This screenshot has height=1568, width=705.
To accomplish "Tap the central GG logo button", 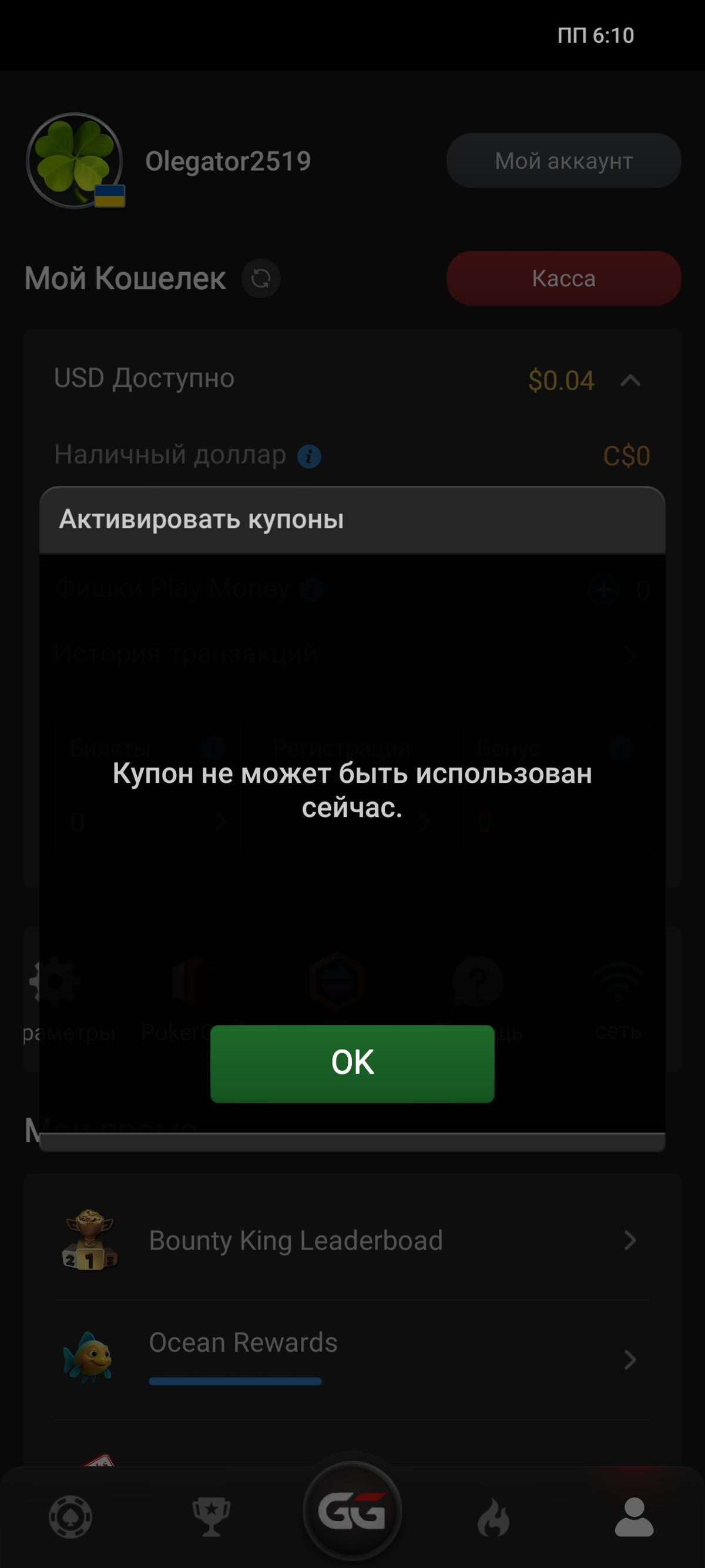I will 352,1512.
